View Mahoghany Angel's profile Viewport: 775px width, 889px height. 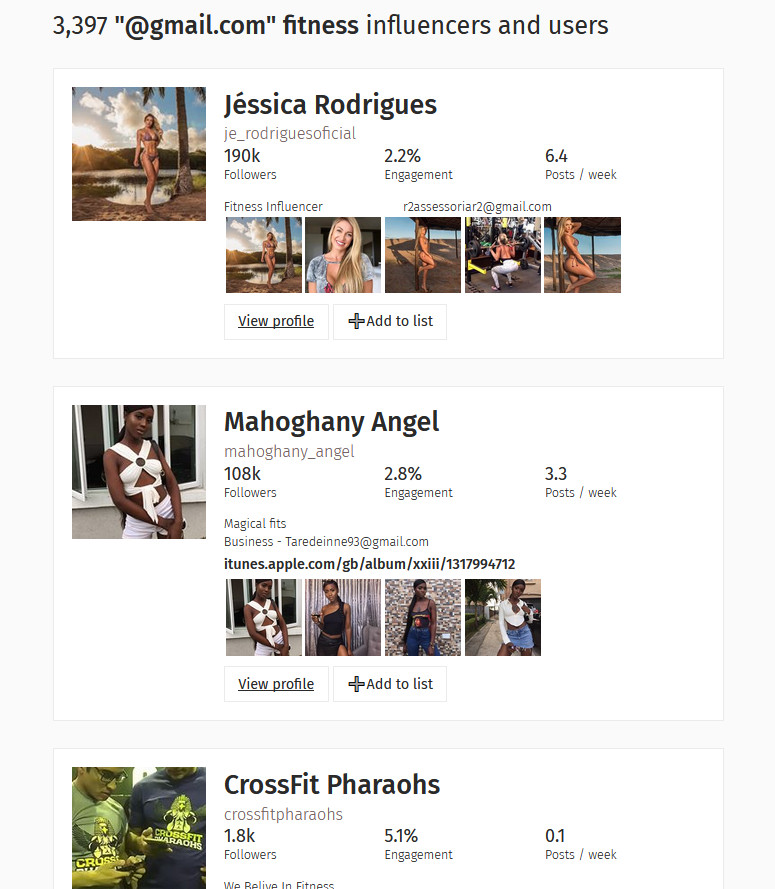click(x=276, y=685)
